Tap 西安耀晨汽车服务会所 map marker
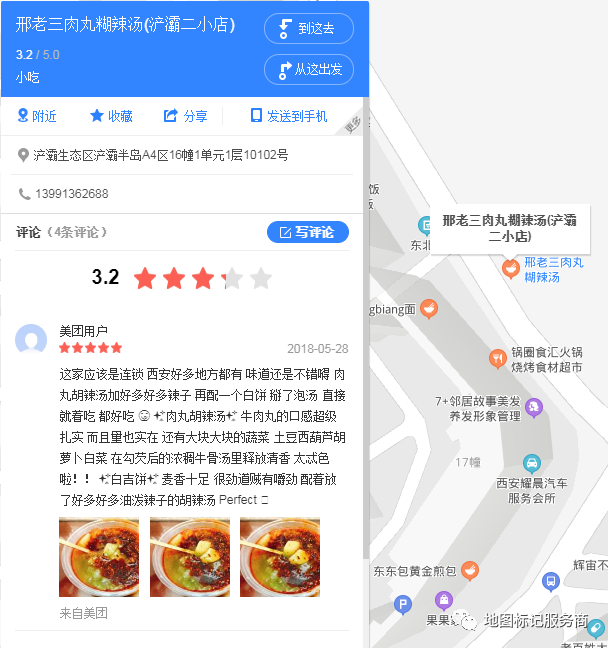Screen dimensions: 608x648 [x=532, y=463]
